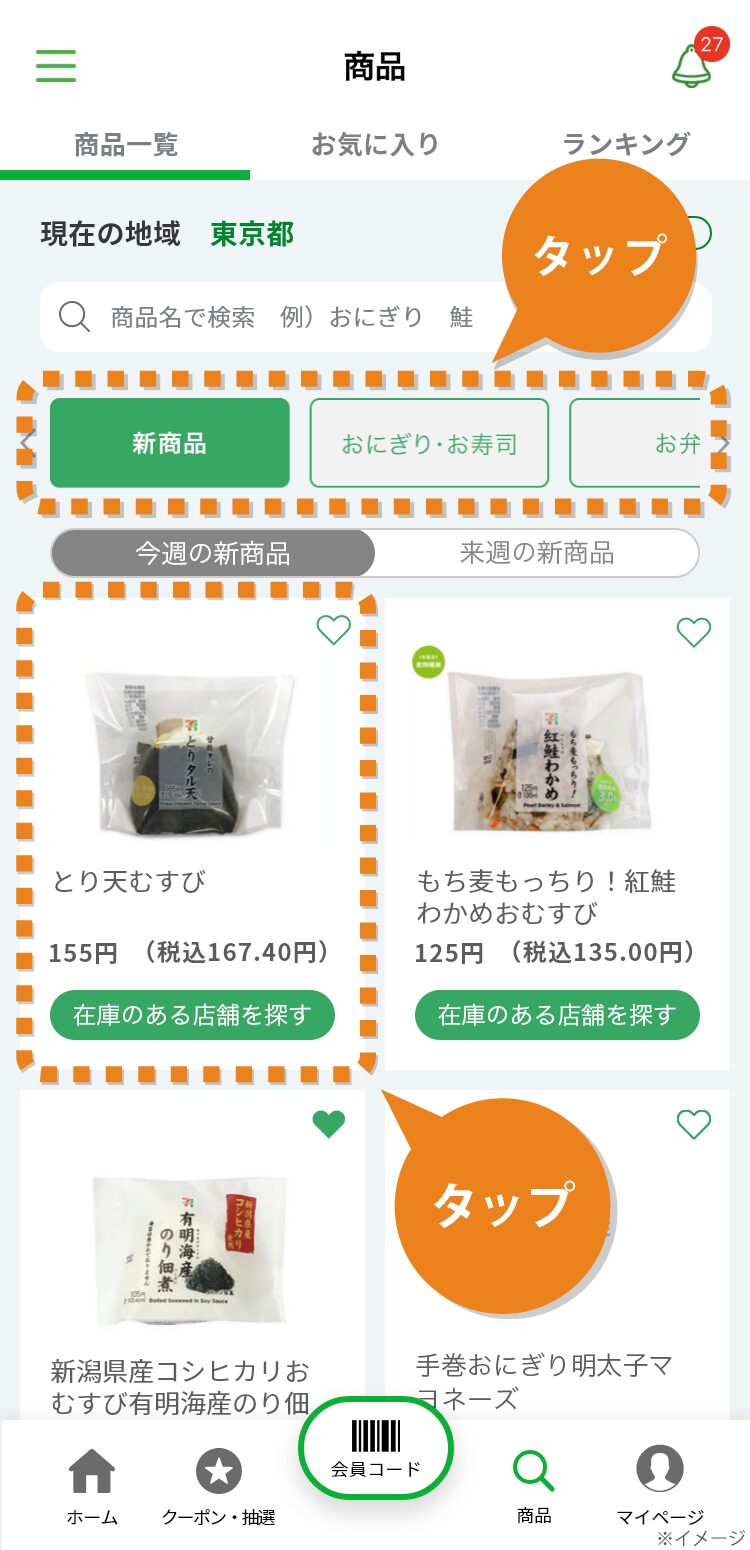Viewport: 750px width, 1550px height.
Task: Open the とり天むすび product card
Action: coord(190,760)
